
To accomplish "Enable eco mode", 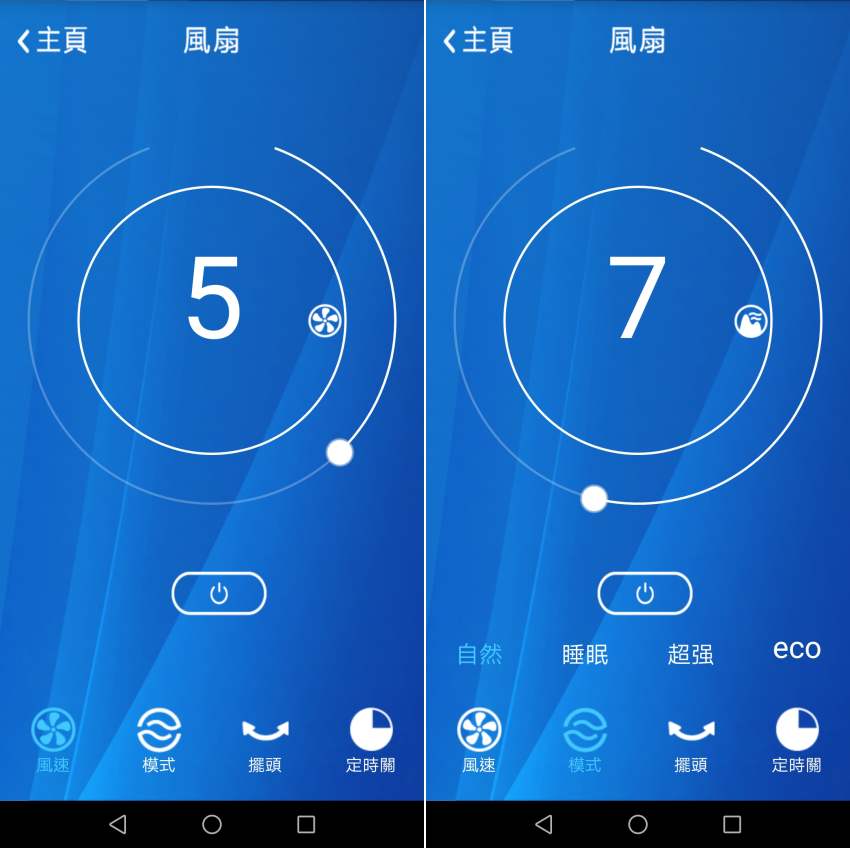I will click(x=796, y=649).
